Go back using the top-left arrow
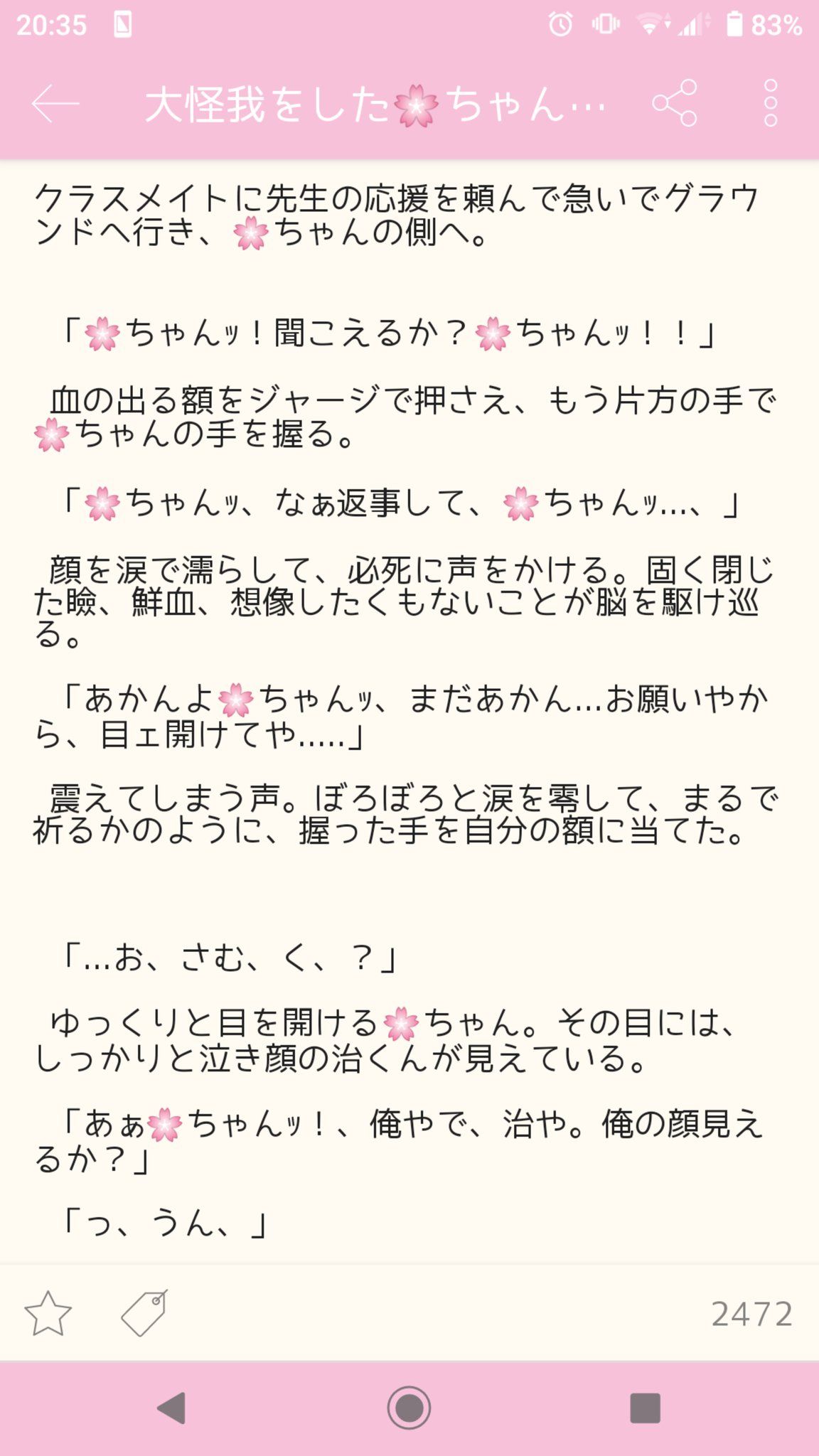This screenshot has height=1456, width=819. click(55, 104)
